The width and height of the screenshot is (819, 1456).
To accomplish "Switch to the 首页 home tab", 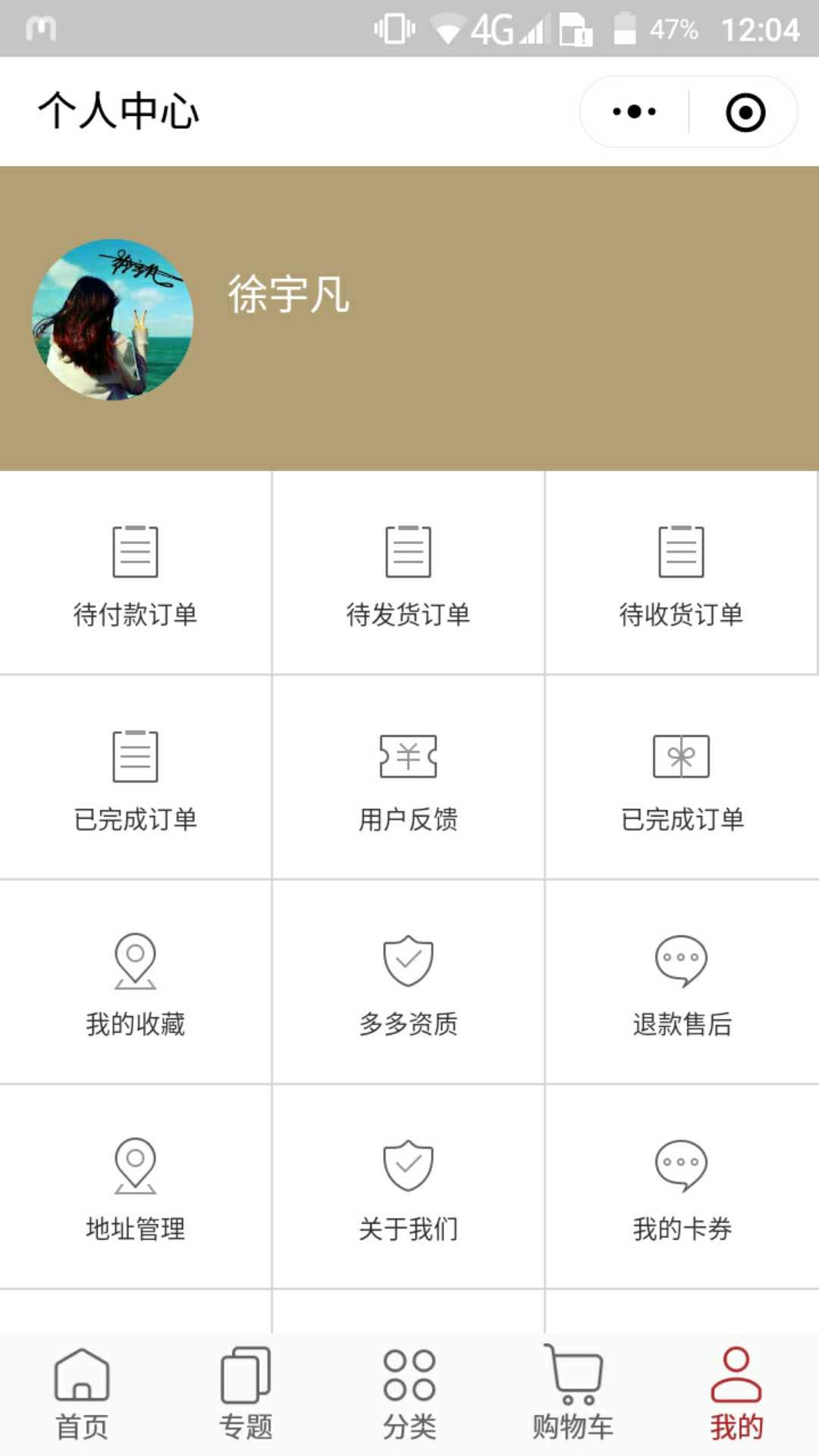I will click(x=82, y=1399).
